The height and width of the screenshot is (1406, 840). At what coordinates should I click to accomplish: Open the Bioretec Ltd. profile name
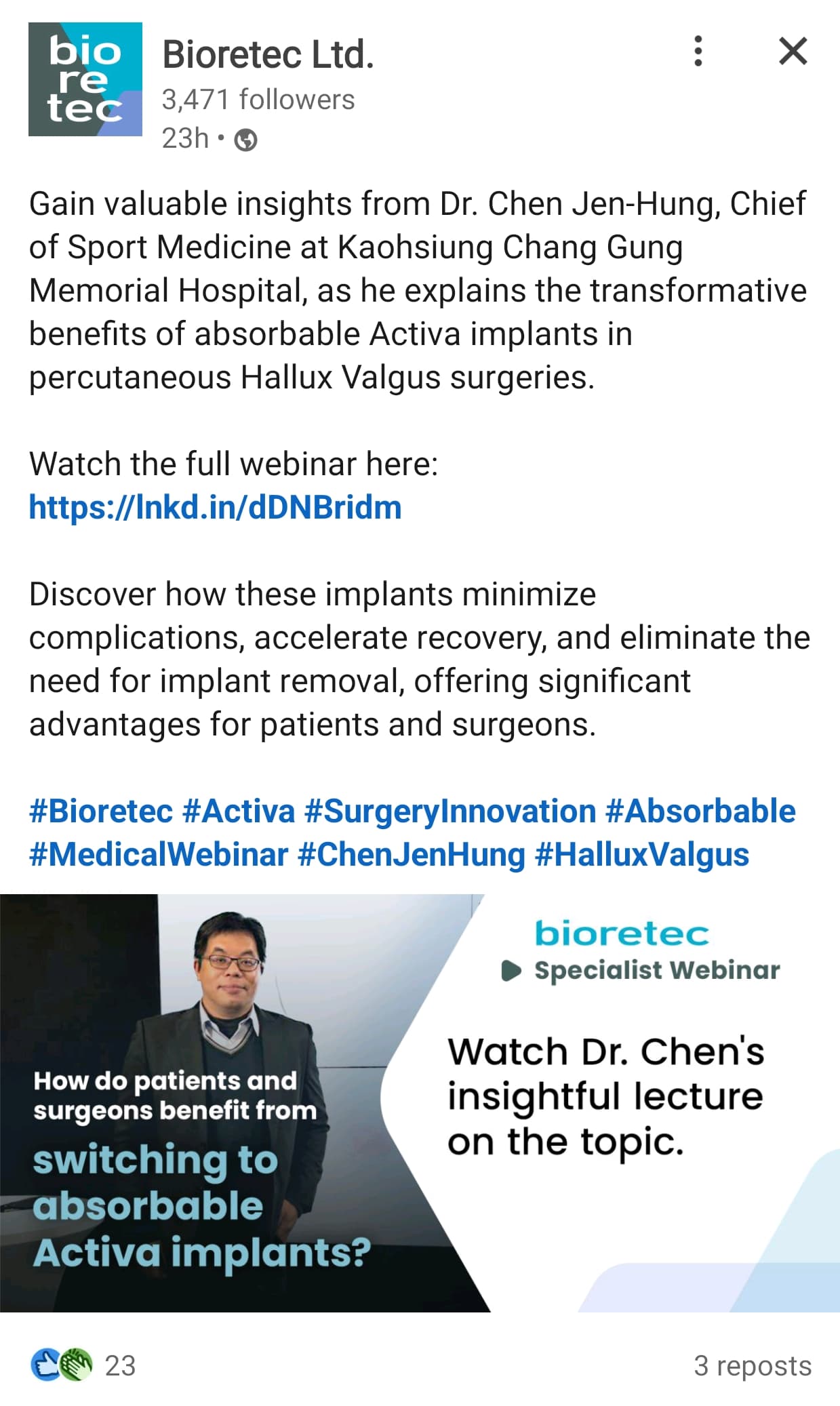[268, 55]
